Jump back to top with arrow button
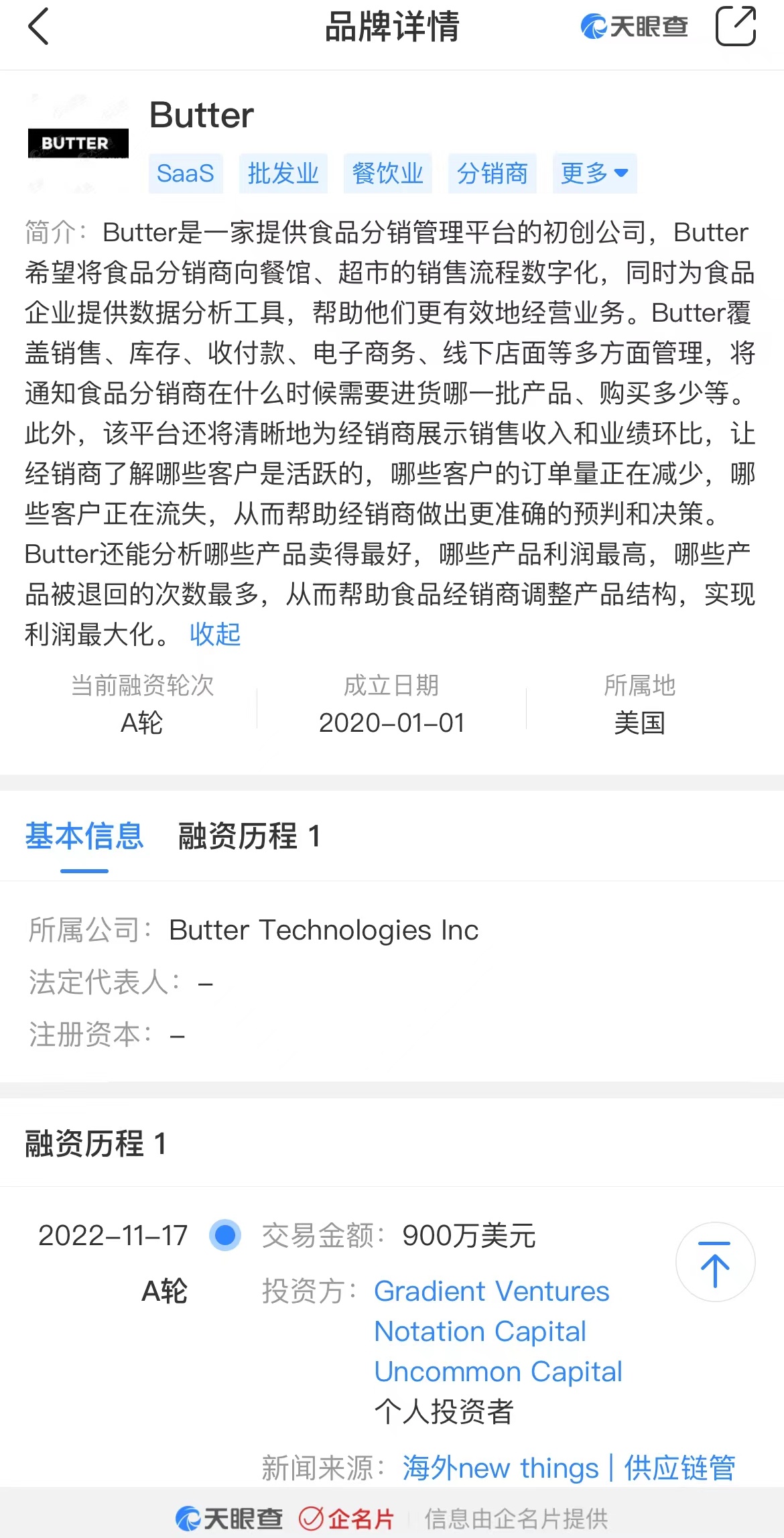Screen dimensions: 784x1538 tap(715, 1262)
